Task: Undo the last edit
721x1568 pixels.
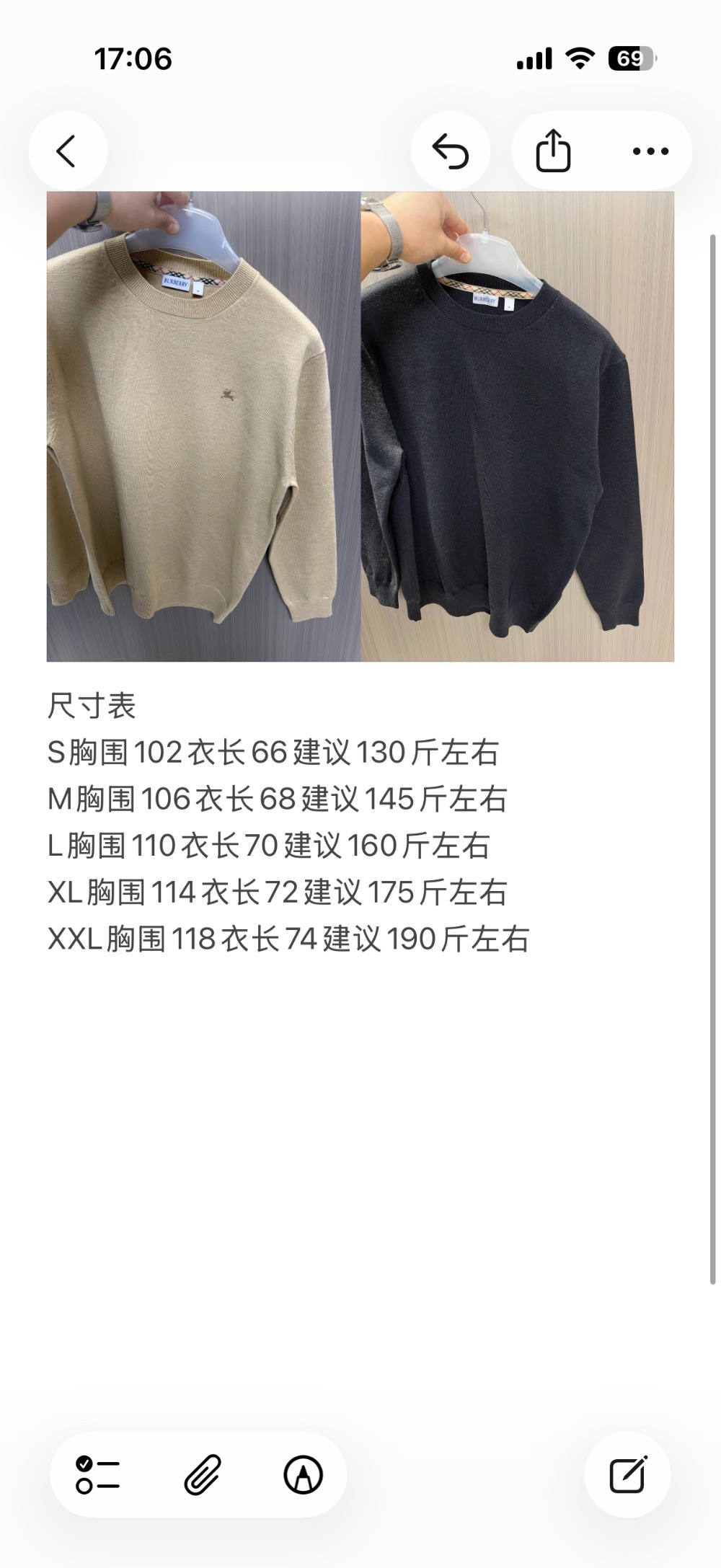Action: pos(451,151)
